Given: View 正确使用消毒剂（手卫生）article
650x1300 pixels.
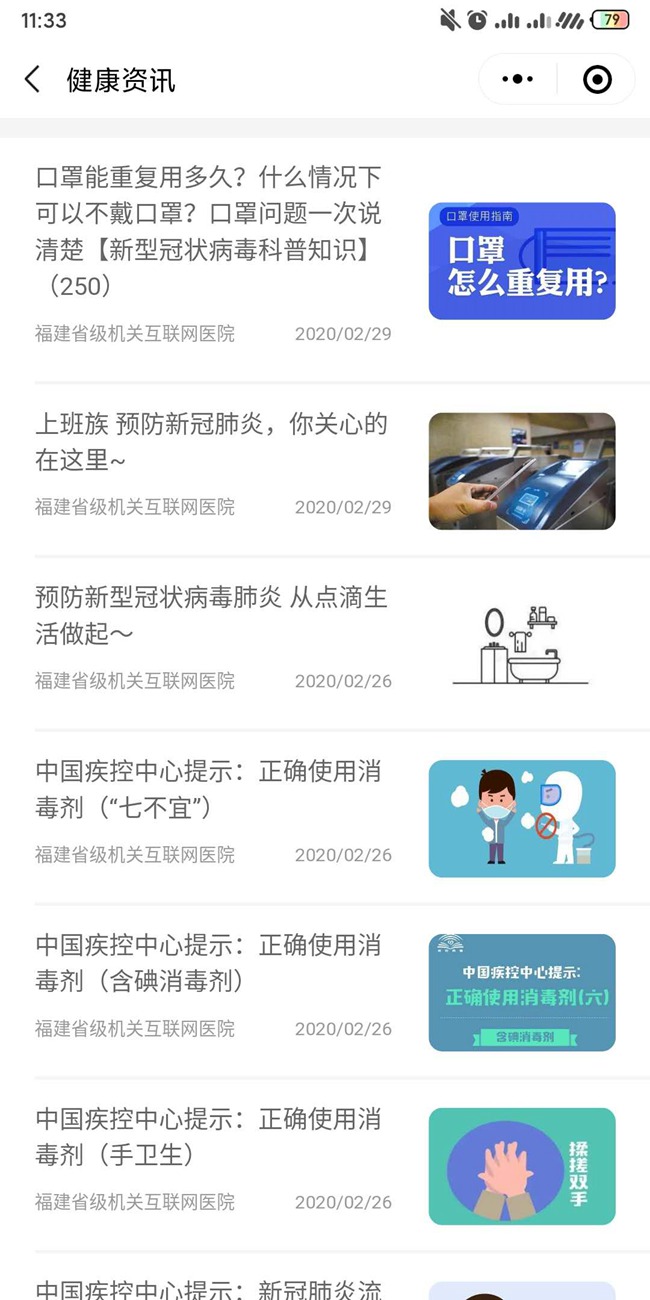Looking at the screenshot, I should pyautogui.click(x=208, y=1137).
